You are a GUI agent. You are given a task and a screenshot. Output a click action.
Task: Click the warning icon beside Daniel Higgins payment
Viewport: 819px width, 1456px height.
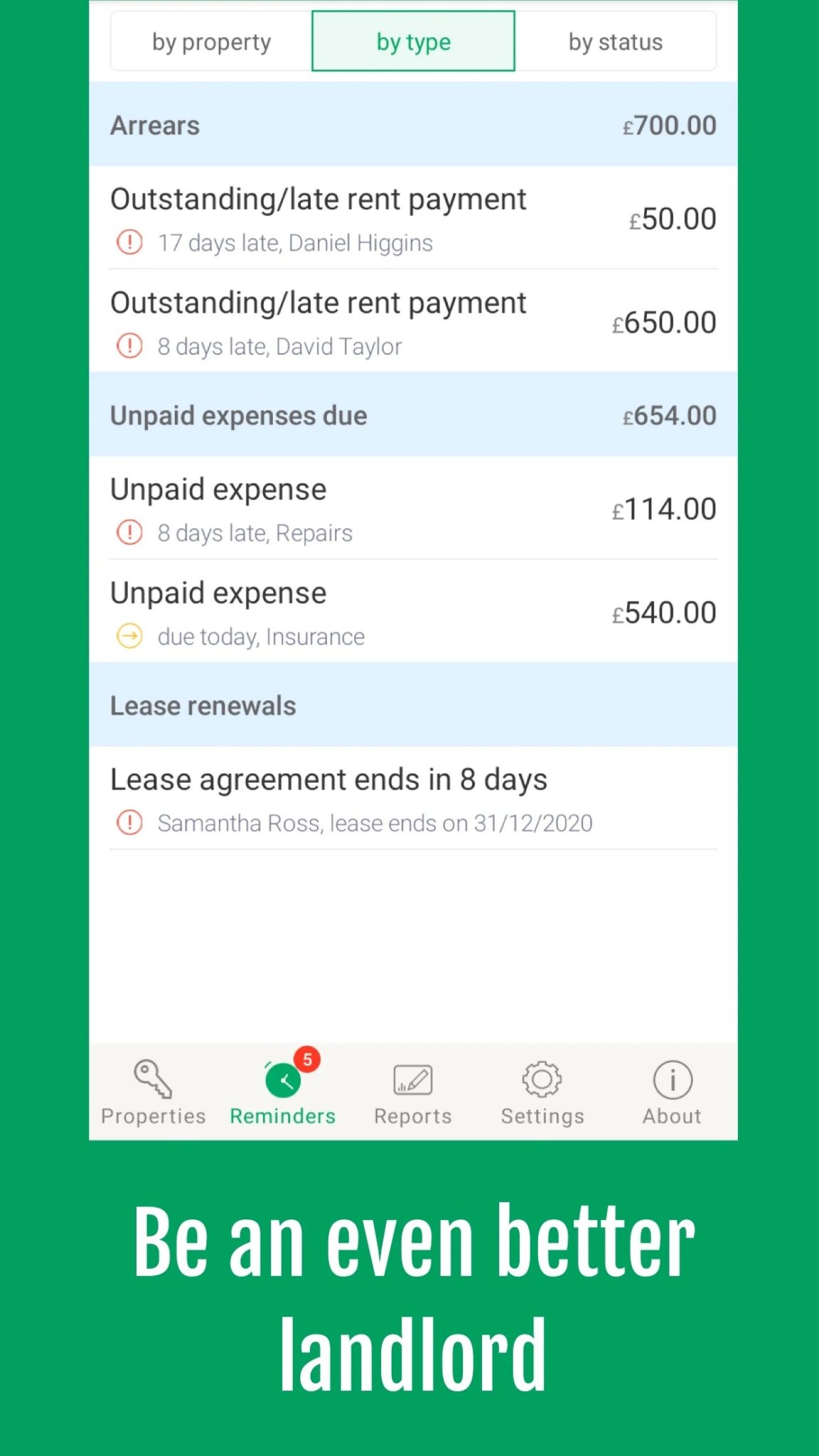point(129,242)
